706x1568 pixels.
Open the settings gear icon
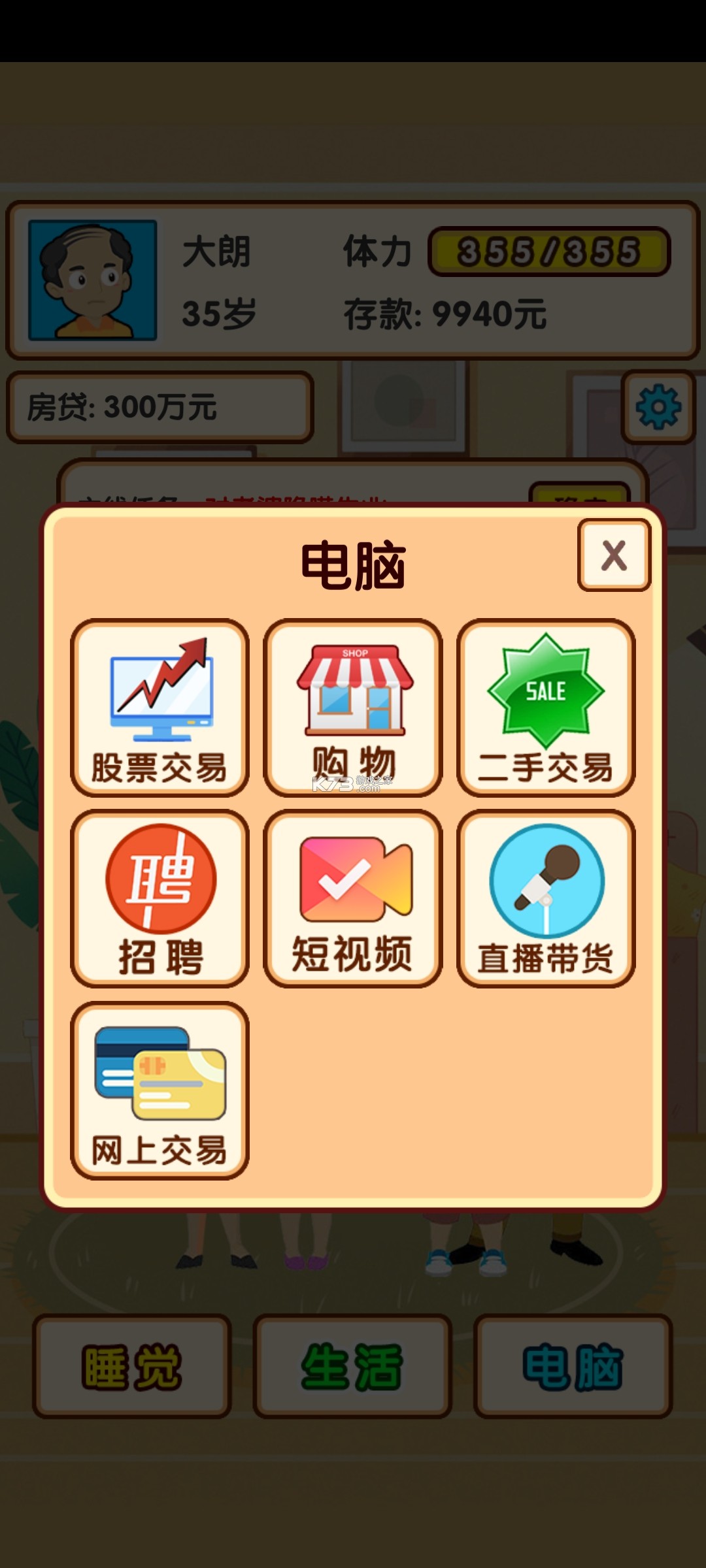tap(658, 407)
